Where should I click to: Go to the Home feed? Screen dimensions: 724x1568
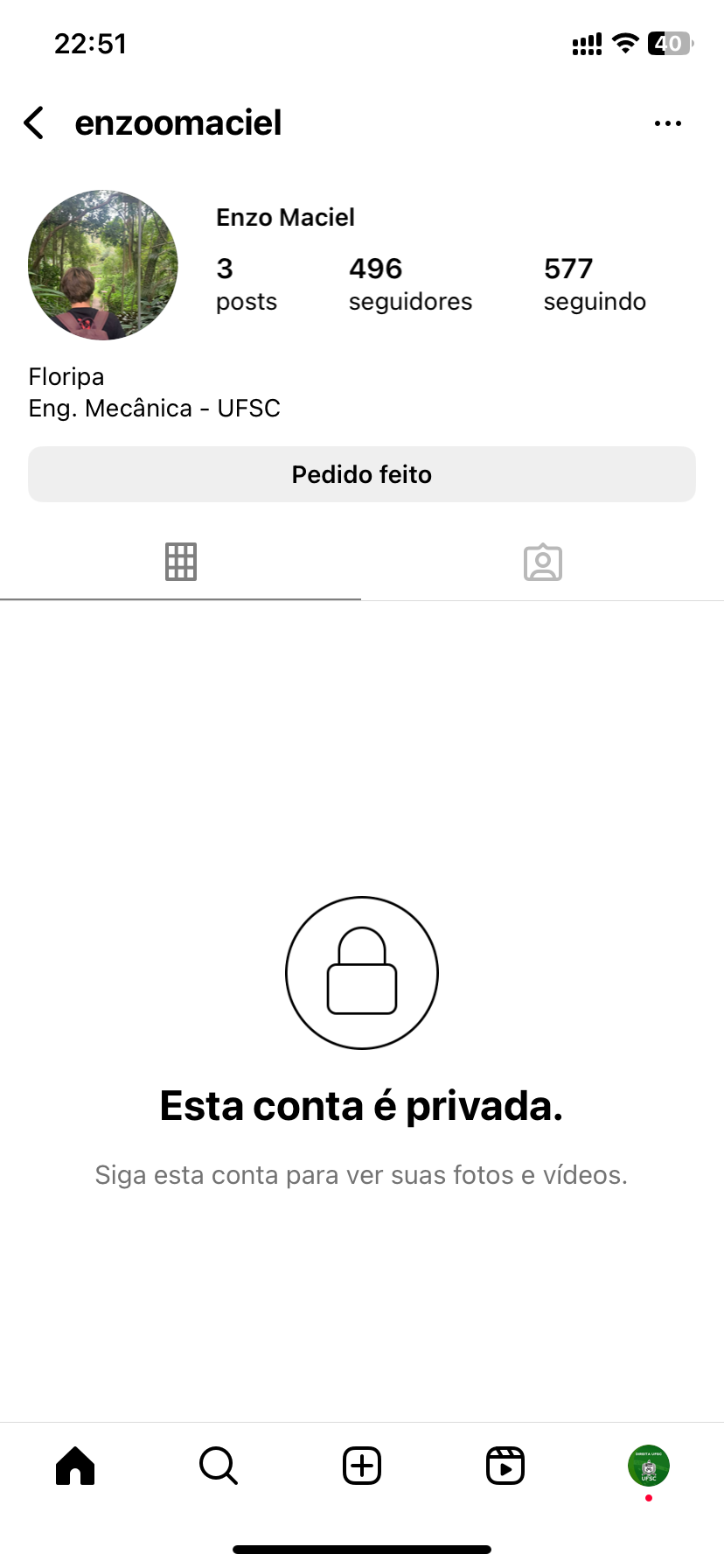pyautogui.click(x=75, y=1466)
